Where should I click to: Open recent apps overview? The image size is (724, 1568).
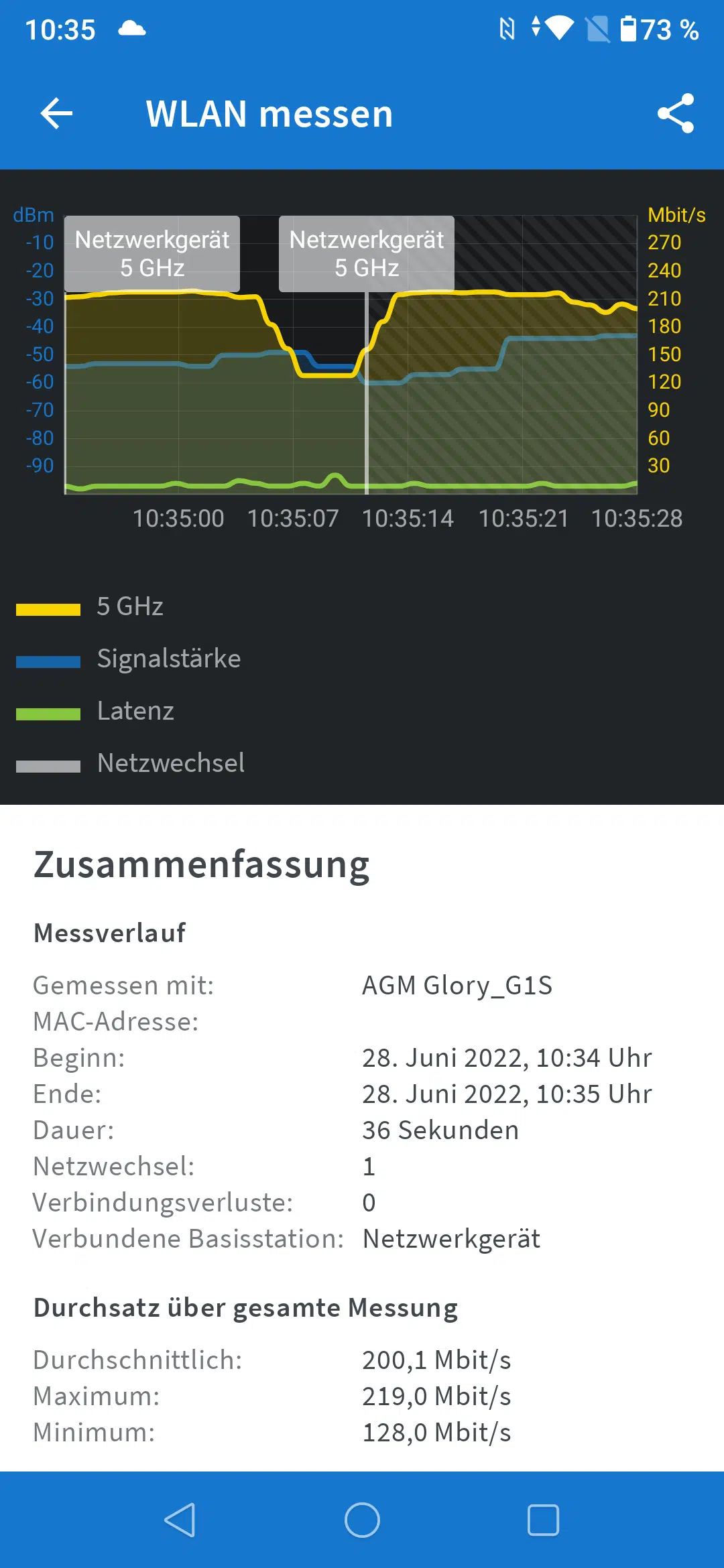pyautogui.click(x=543, y=1520)
